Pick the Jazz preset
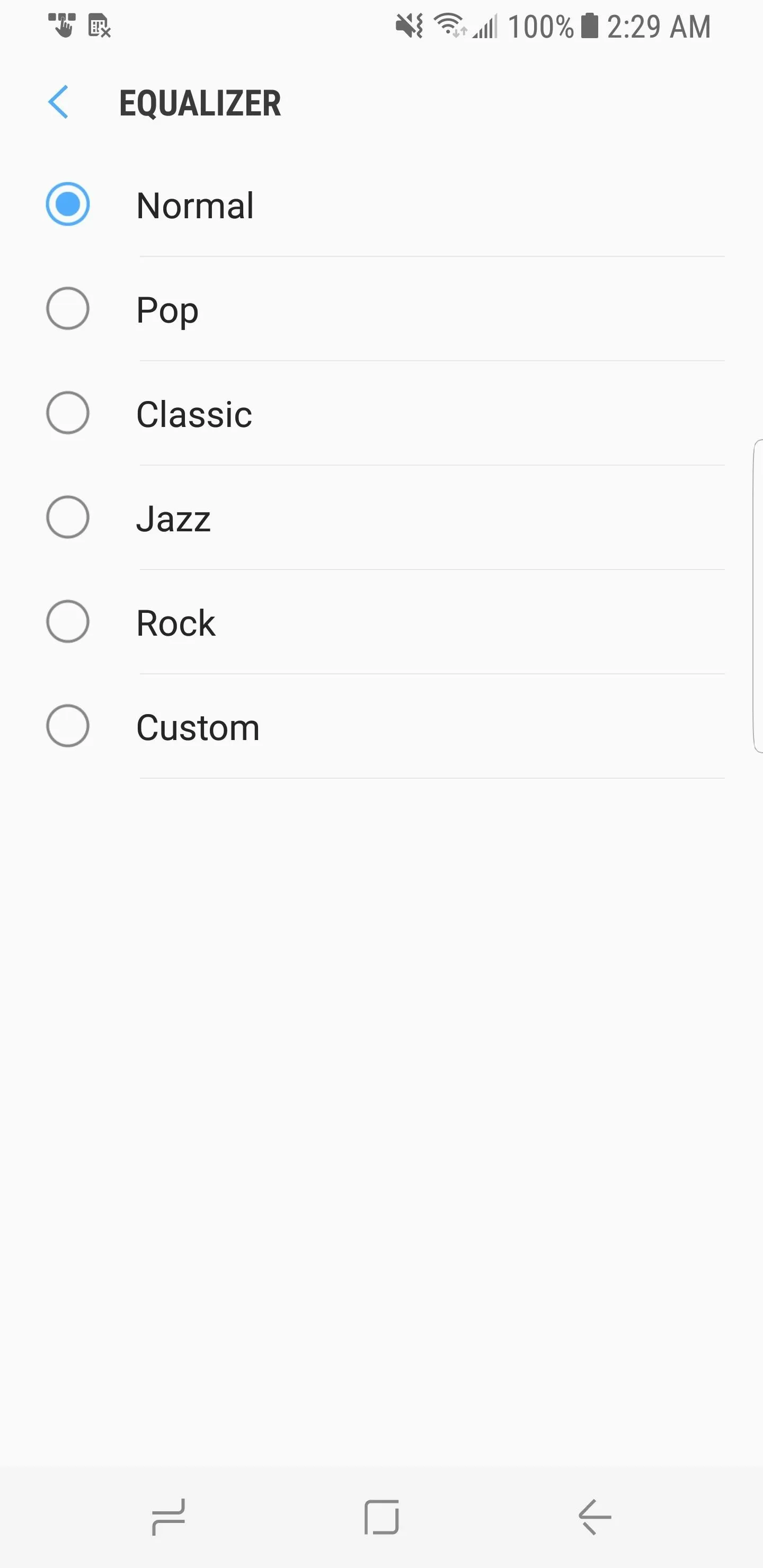 (381, 518)
